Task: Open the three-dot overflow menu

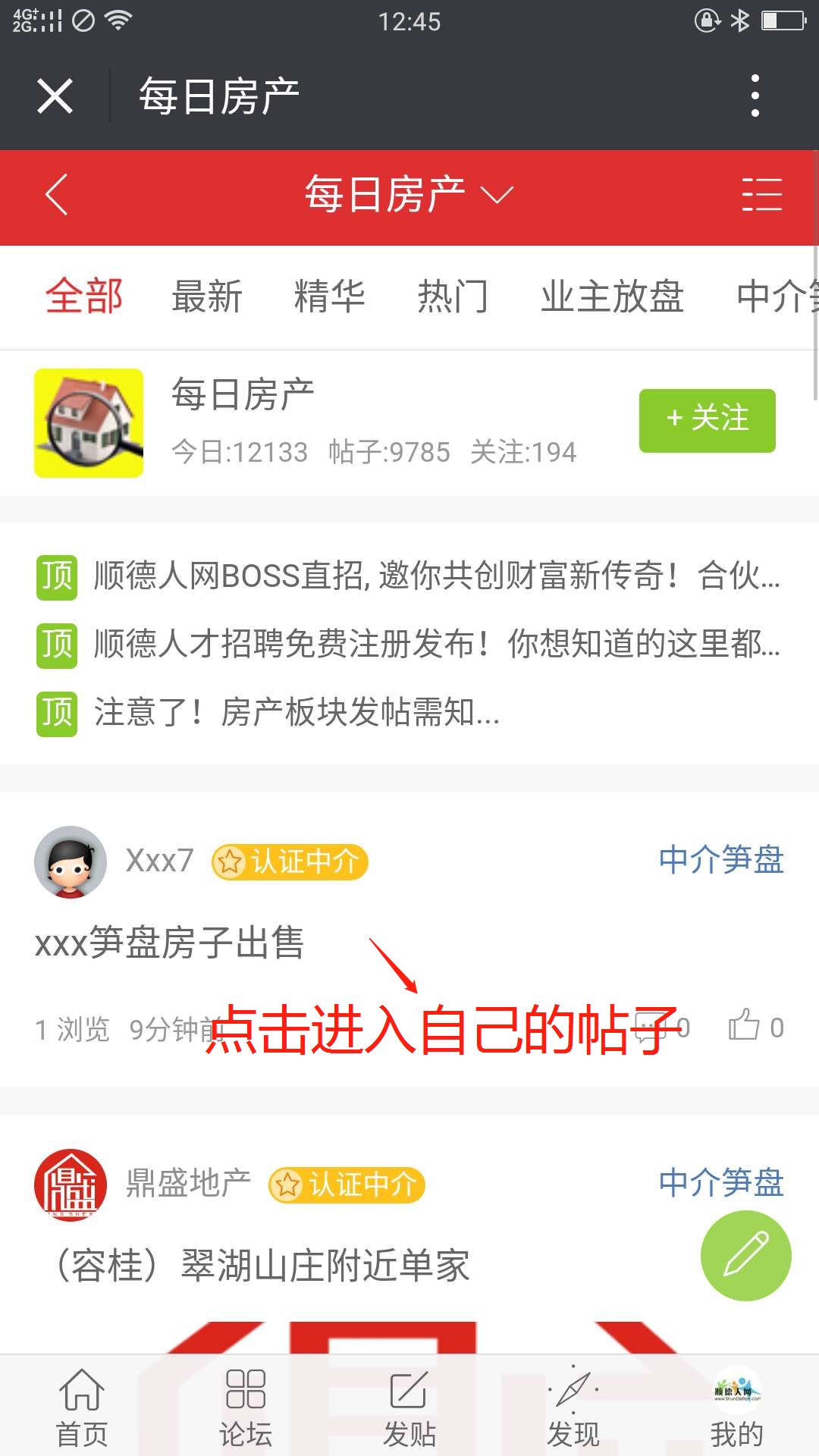Action: pyautogui.click(x=755, y=96)
